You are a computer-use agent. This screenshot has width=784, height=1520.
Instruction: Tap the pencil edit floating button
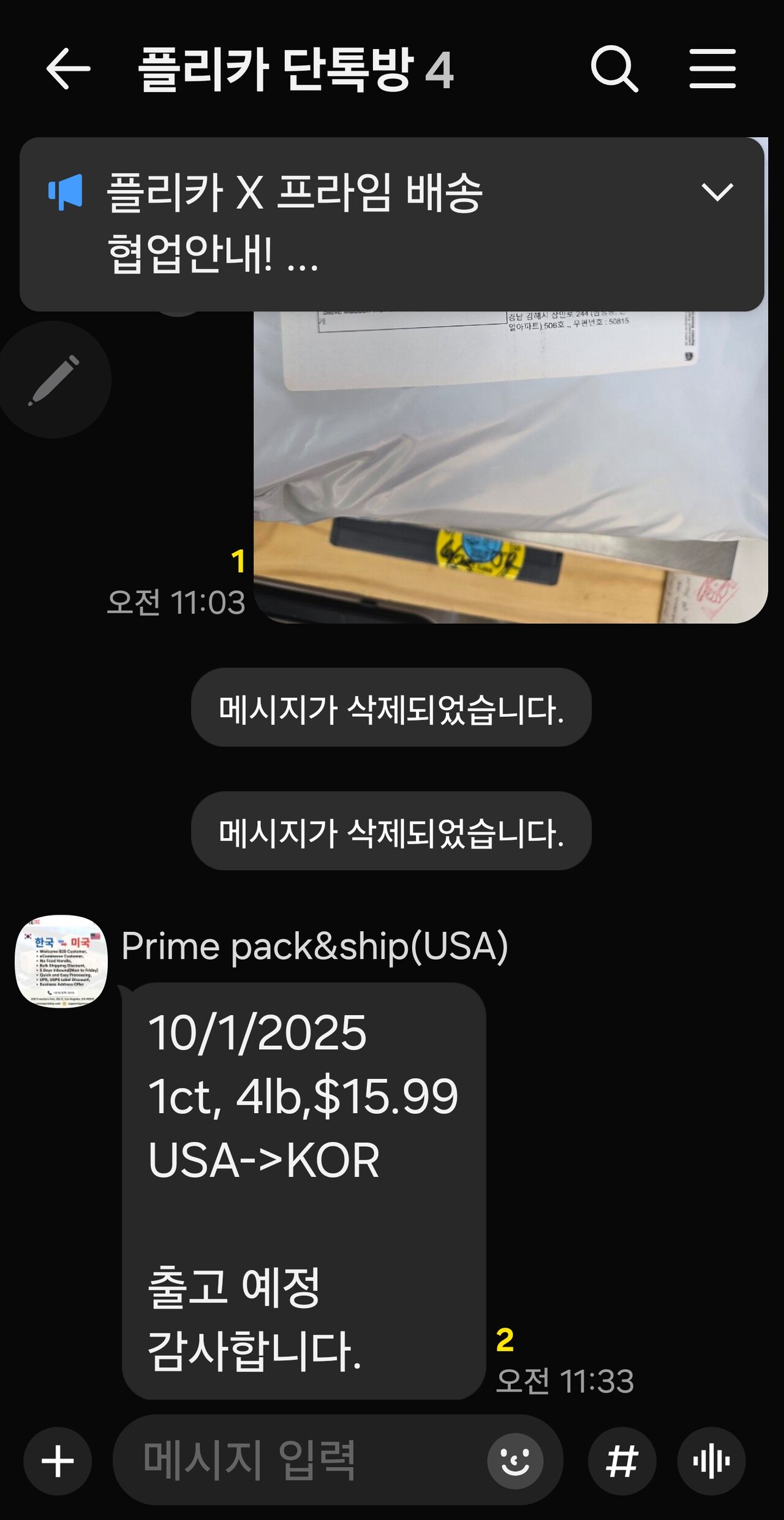click(54, 380)
